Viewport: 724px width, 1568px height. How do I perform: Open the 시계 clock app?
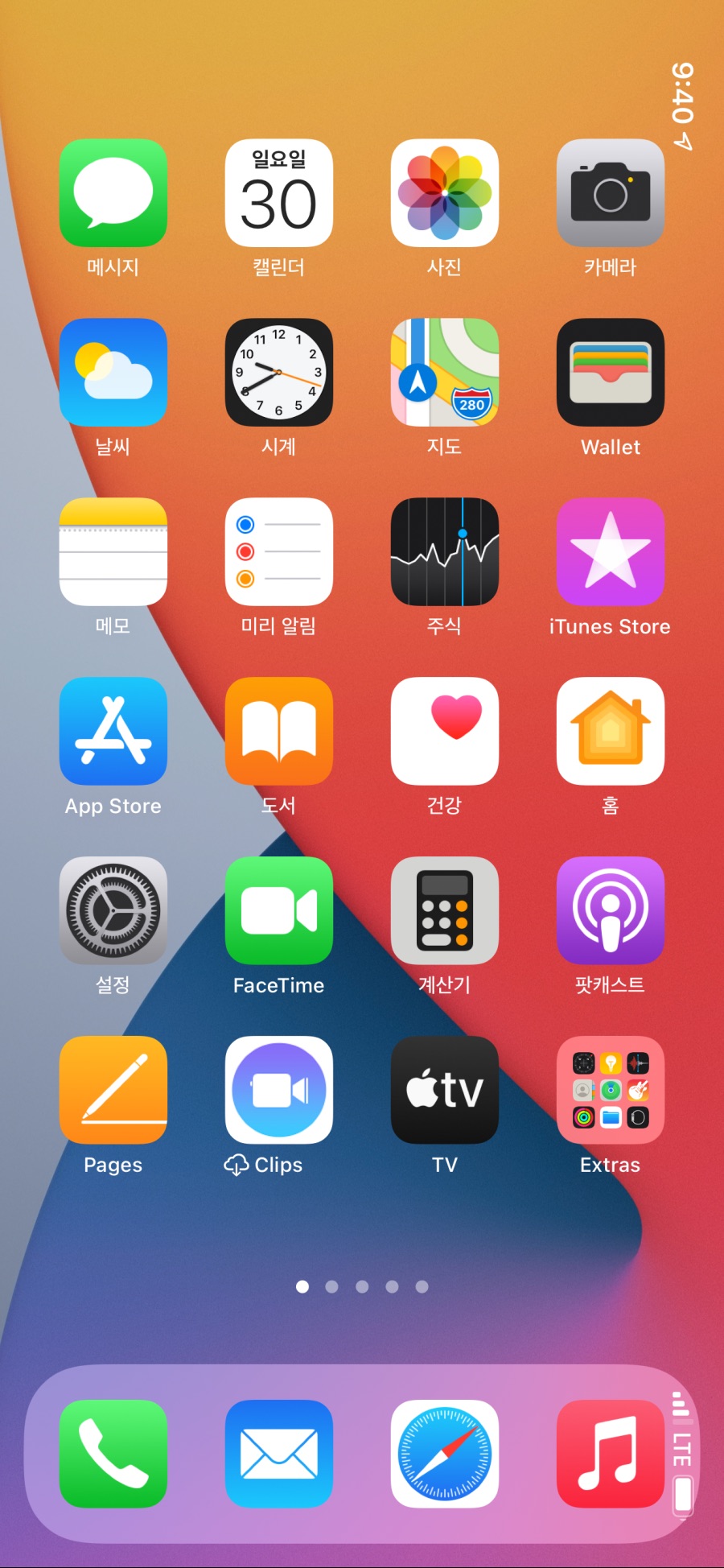[278, 372]
